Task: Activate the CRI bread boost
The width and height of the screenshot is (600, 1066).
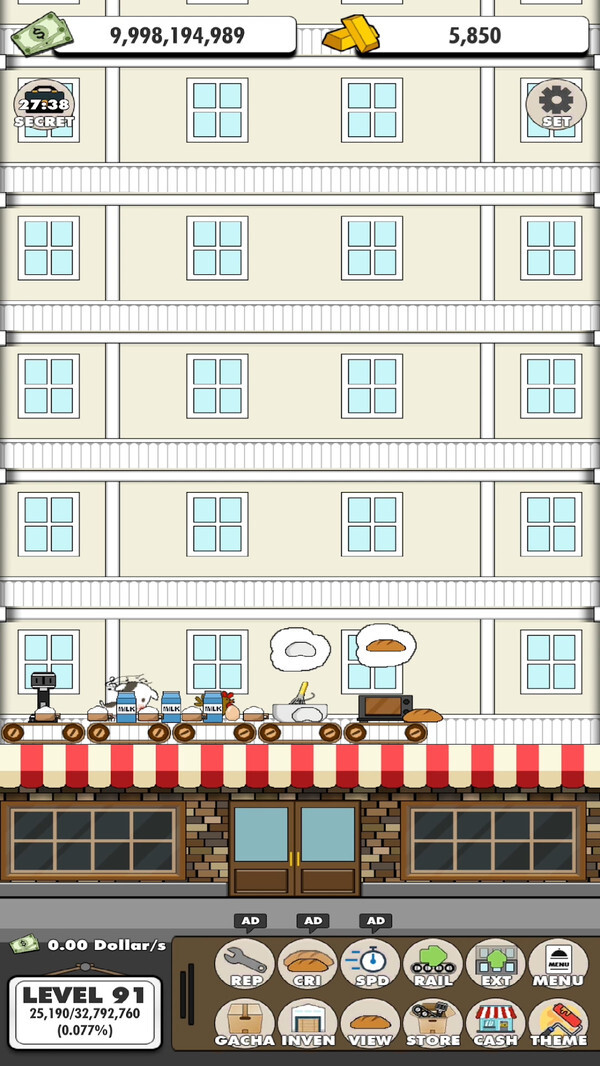Action: point(308,964)
